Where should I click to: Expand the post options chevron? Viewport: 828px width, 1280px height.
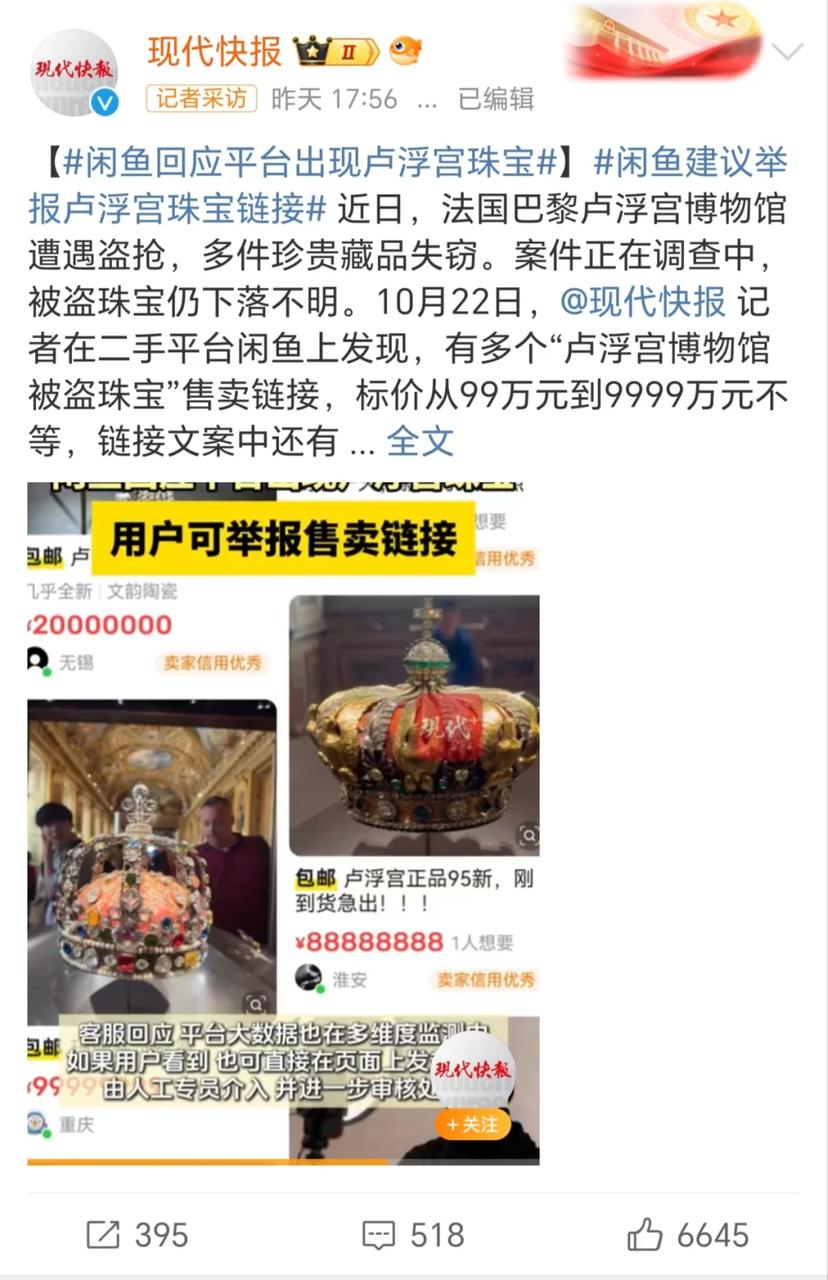pyautogui.click(x=788, y=52)
